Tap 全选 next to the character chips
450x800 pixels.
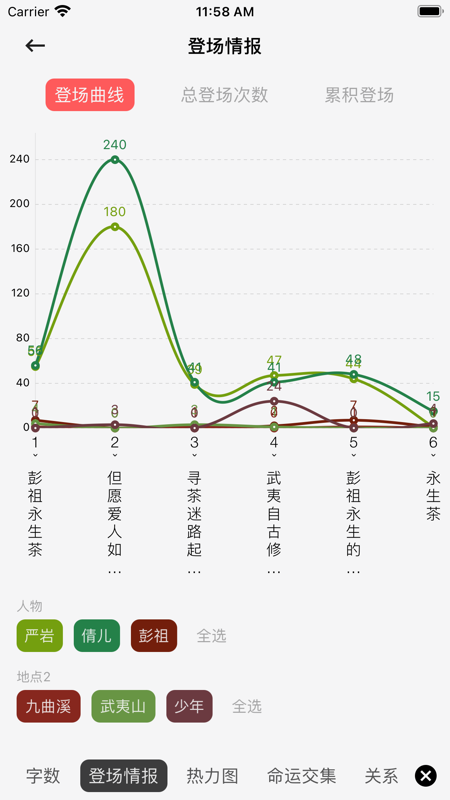pyautogui.click(x=211, y=636)
